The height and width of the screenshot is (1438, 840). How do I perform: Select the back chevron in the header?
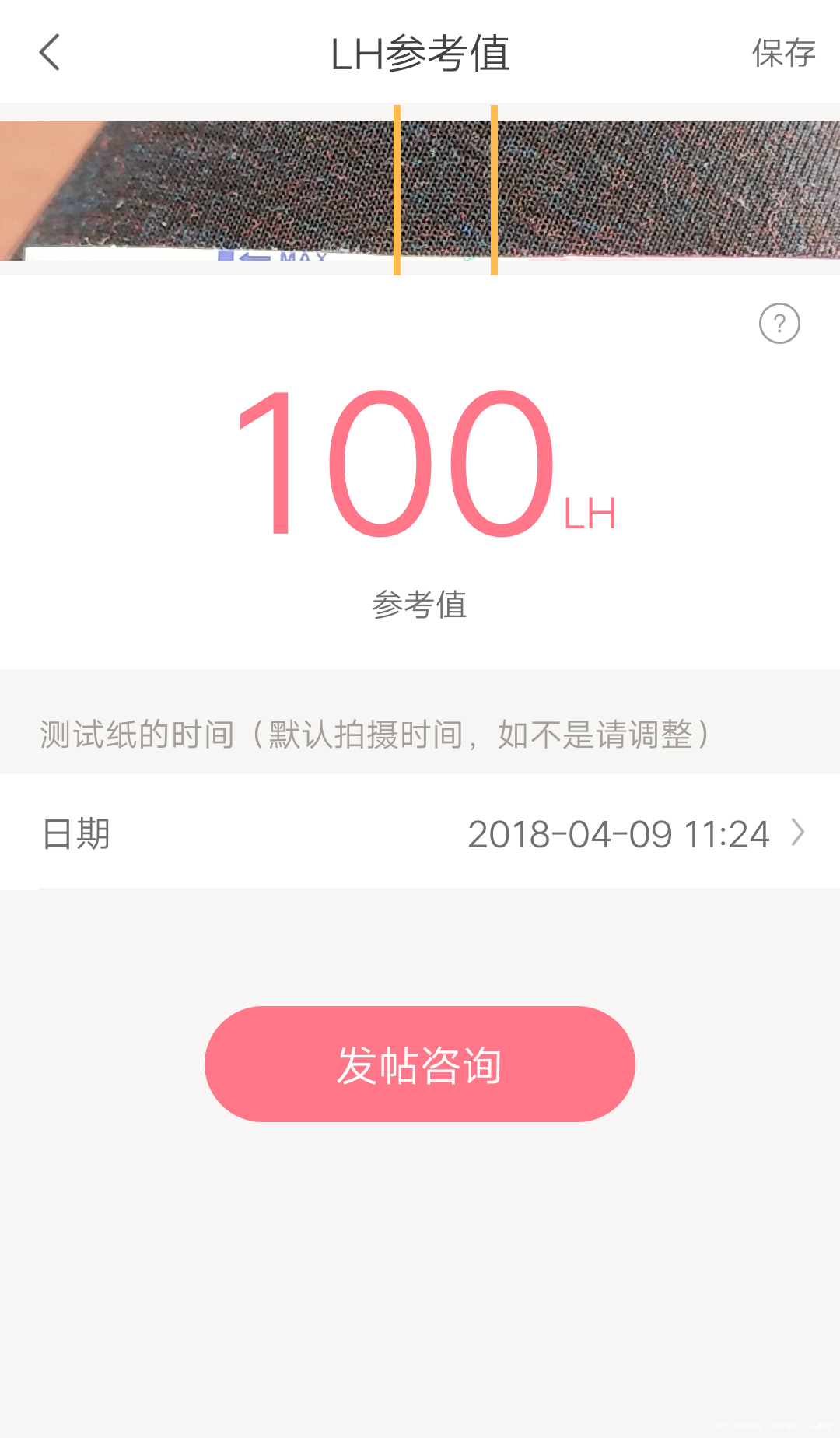tap(50, 53)
